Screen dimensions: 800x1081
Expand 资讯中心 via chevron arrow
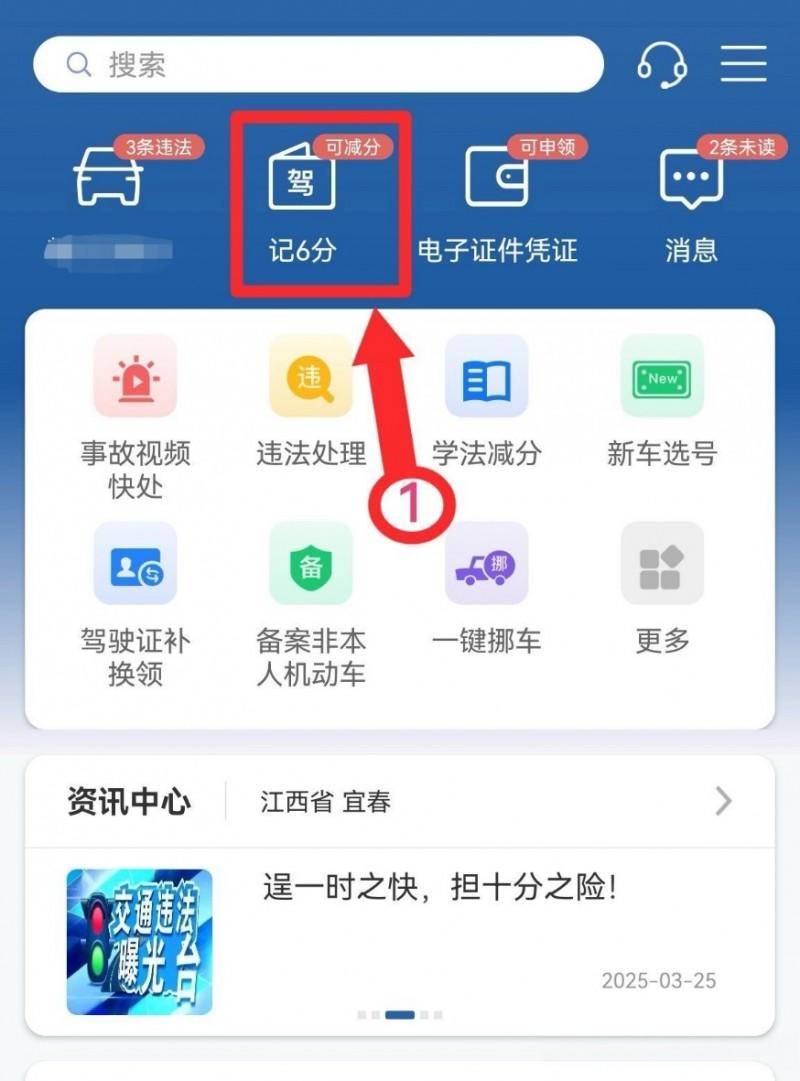click(723, 801)
